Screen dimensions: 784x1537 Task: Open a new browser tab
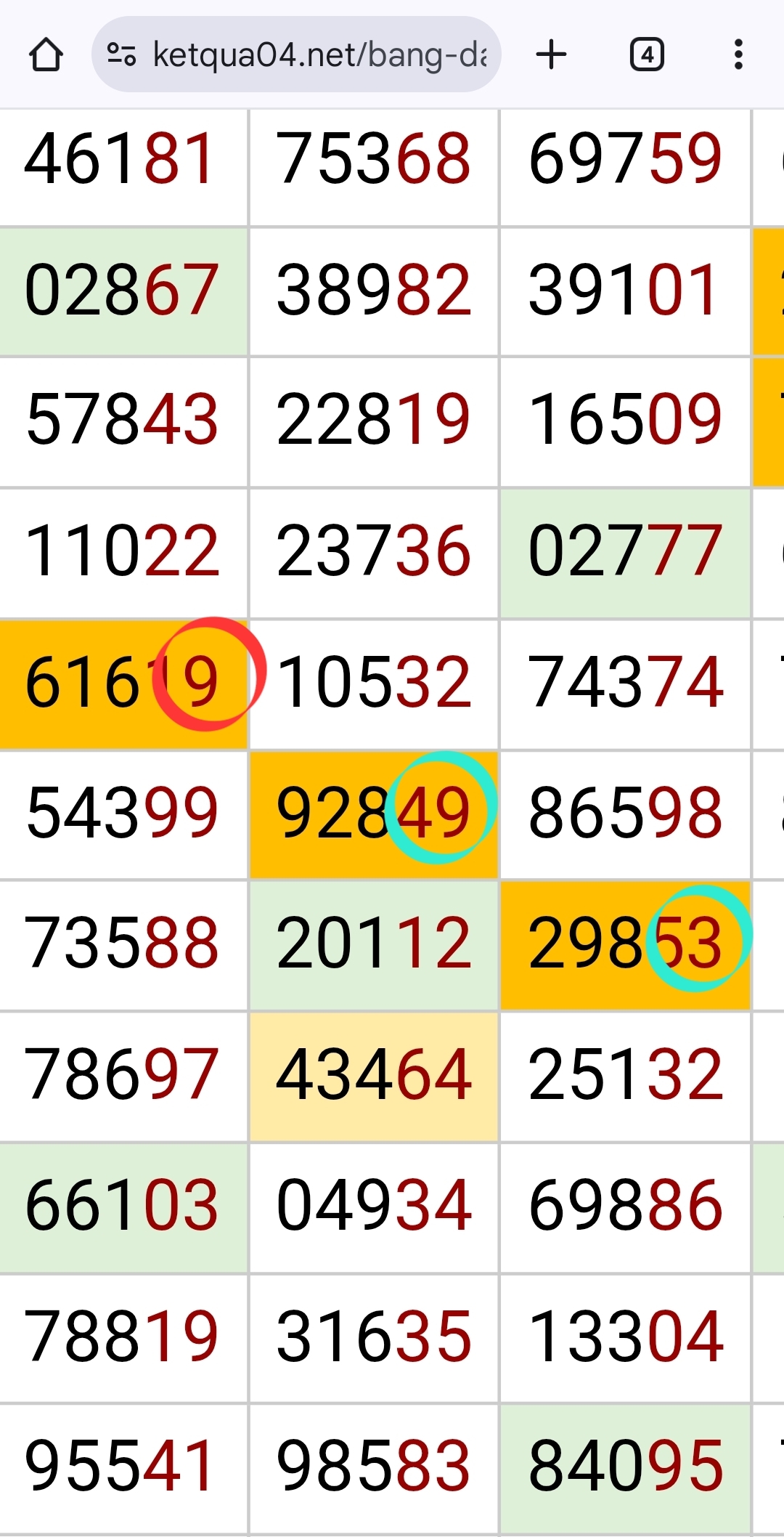pyautogui.click(x=551, y=54)
